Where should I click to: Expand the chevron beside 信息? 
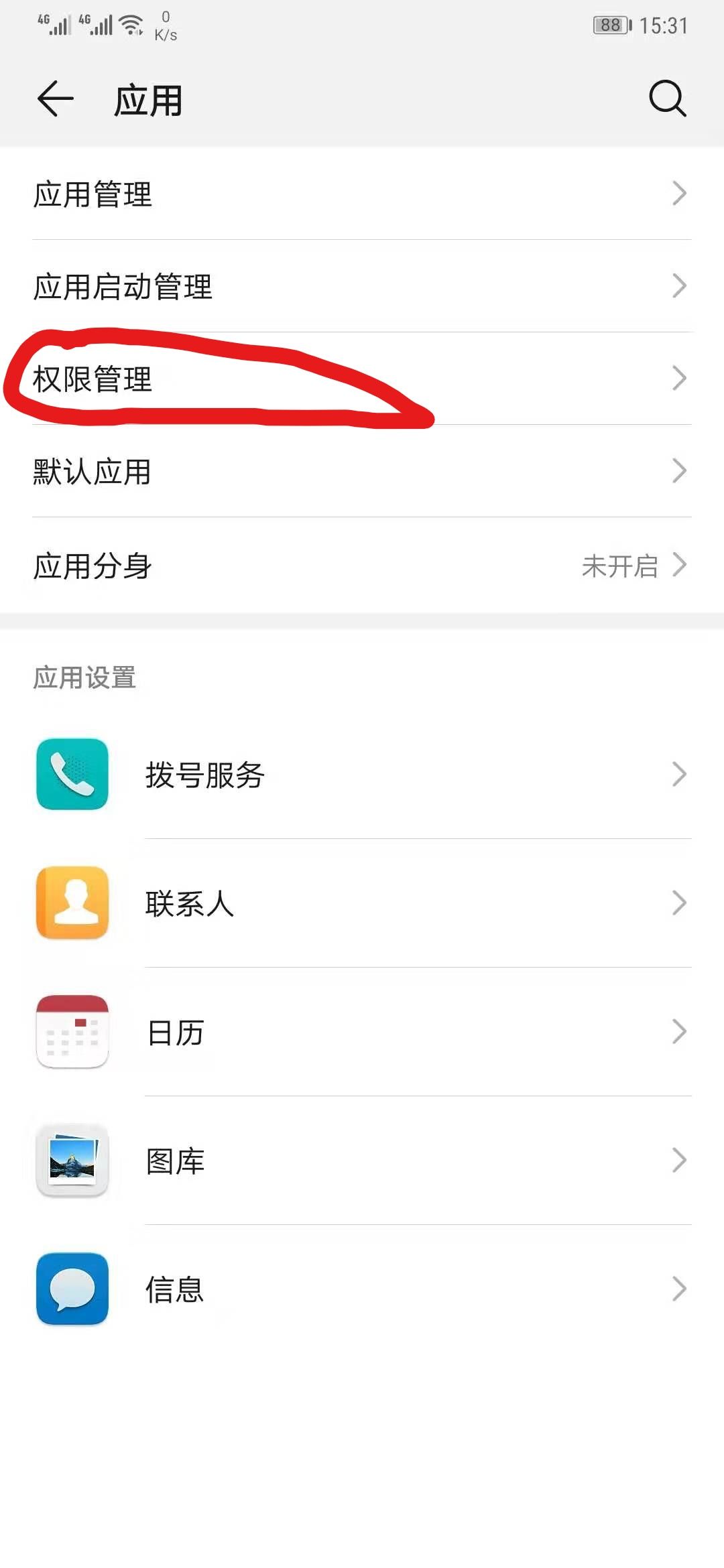click(679, 1290)
